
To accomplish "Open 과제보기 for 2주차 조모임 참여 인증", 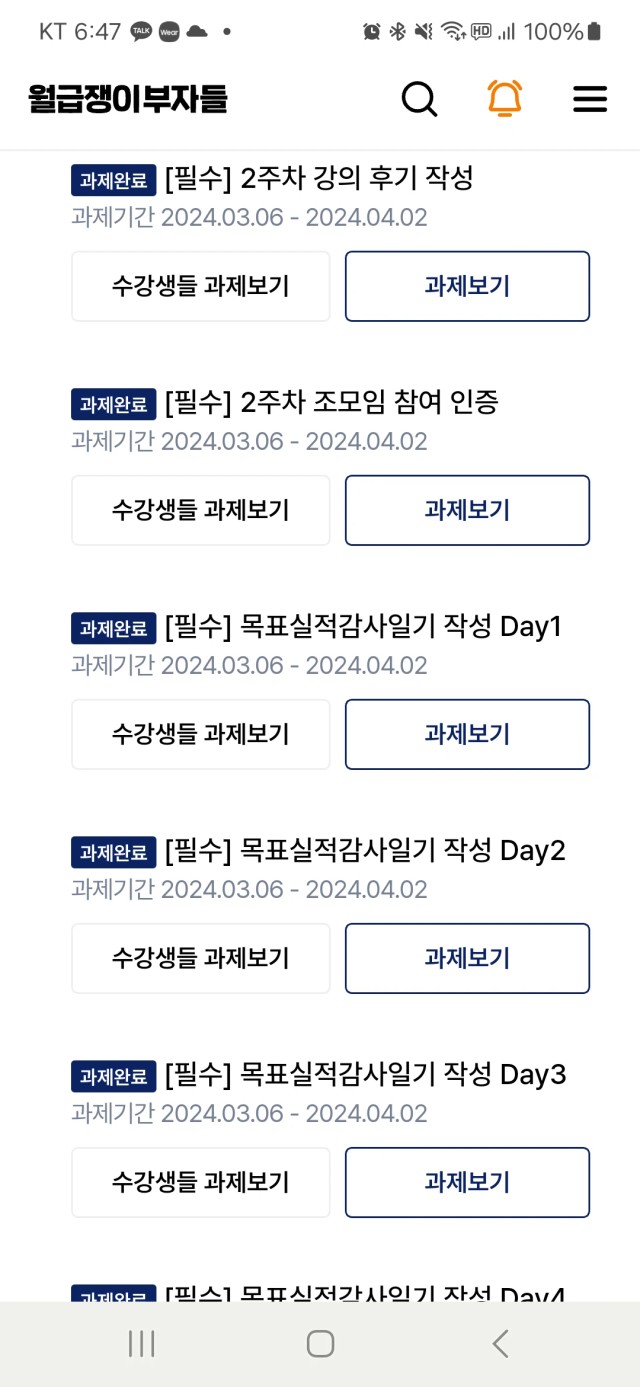I will 467,510.
